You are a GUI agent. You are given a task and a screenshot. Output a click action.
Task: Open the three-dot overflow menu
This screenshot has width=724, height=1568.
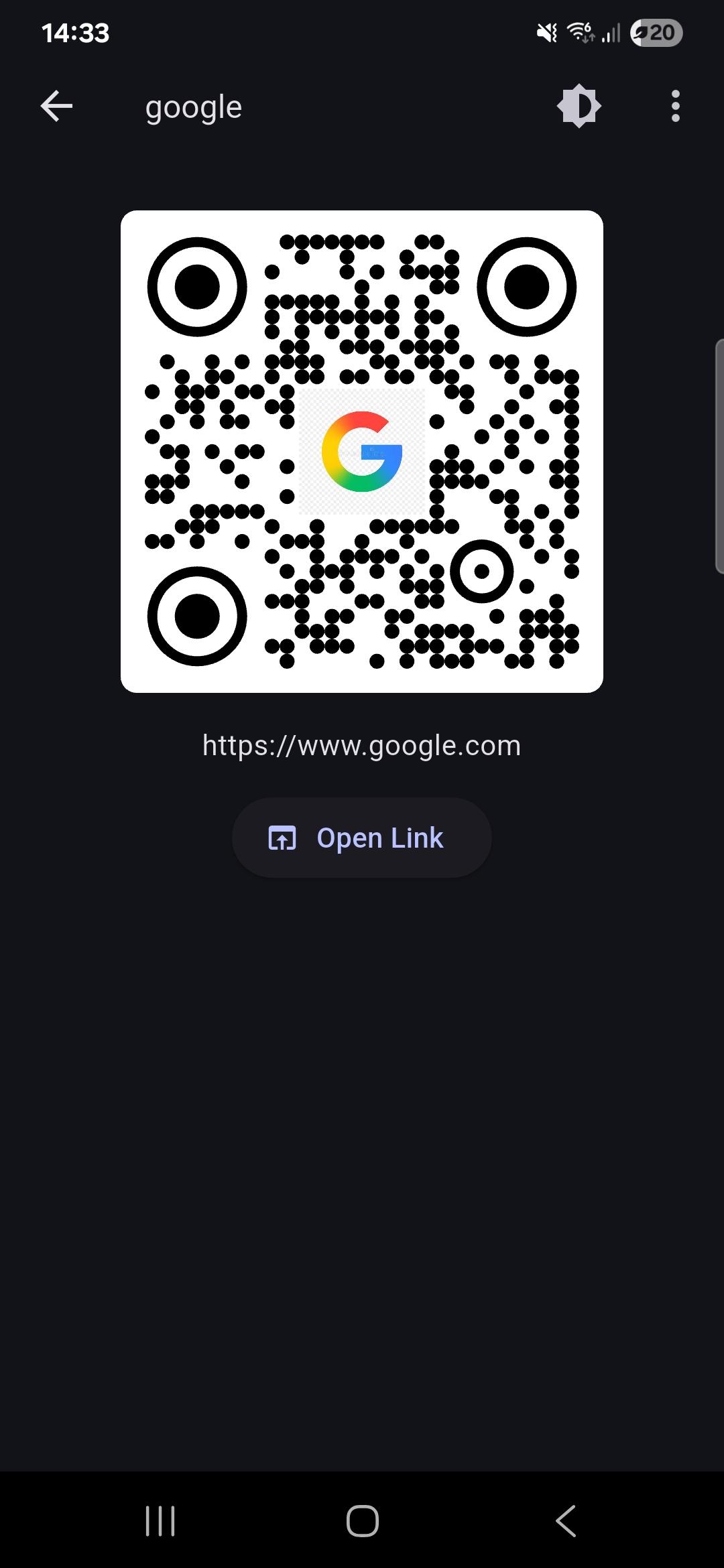point(675,105)
